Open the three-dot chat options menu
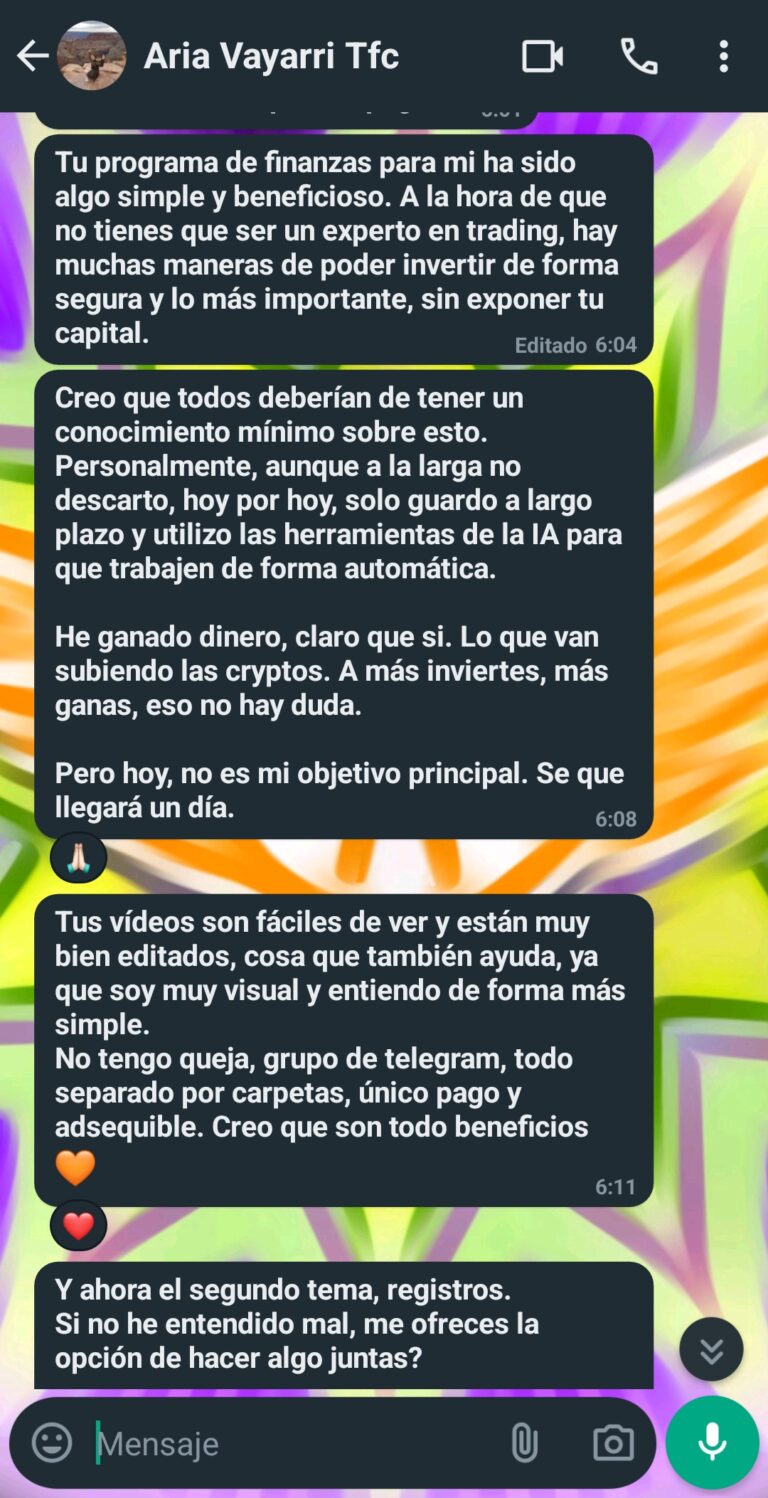 [x=724, y=57]
